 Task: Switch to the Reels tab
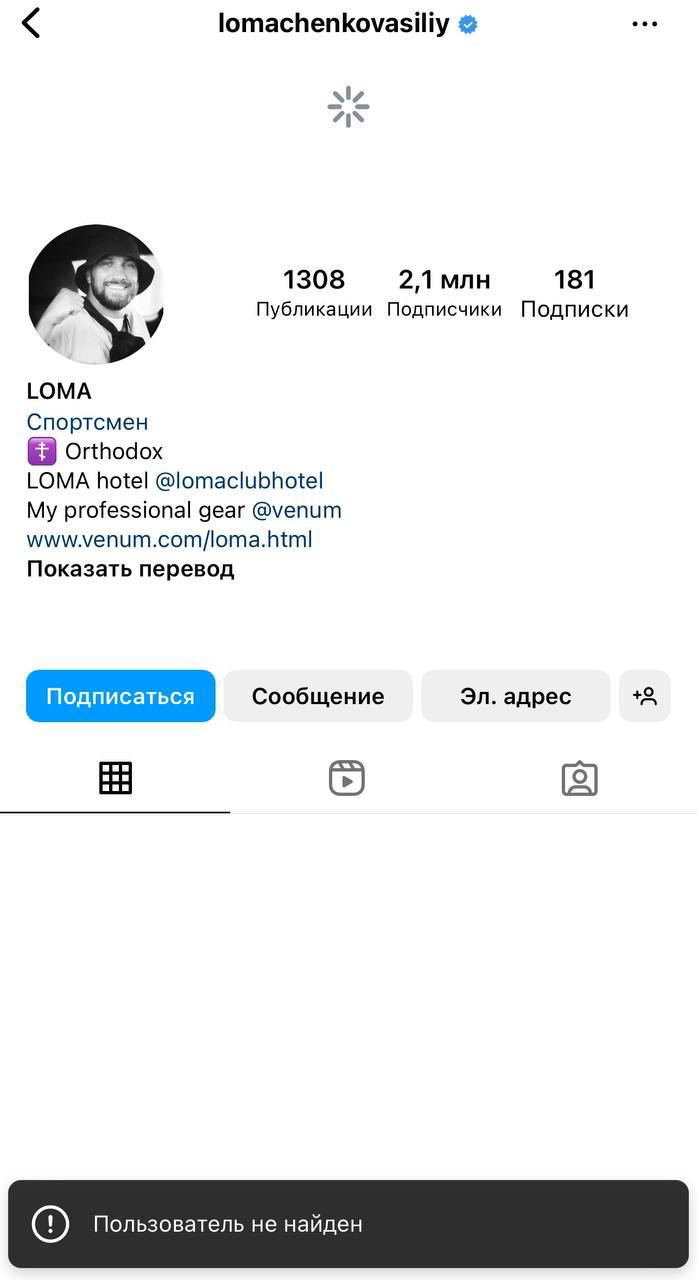(x=347, y=778)
